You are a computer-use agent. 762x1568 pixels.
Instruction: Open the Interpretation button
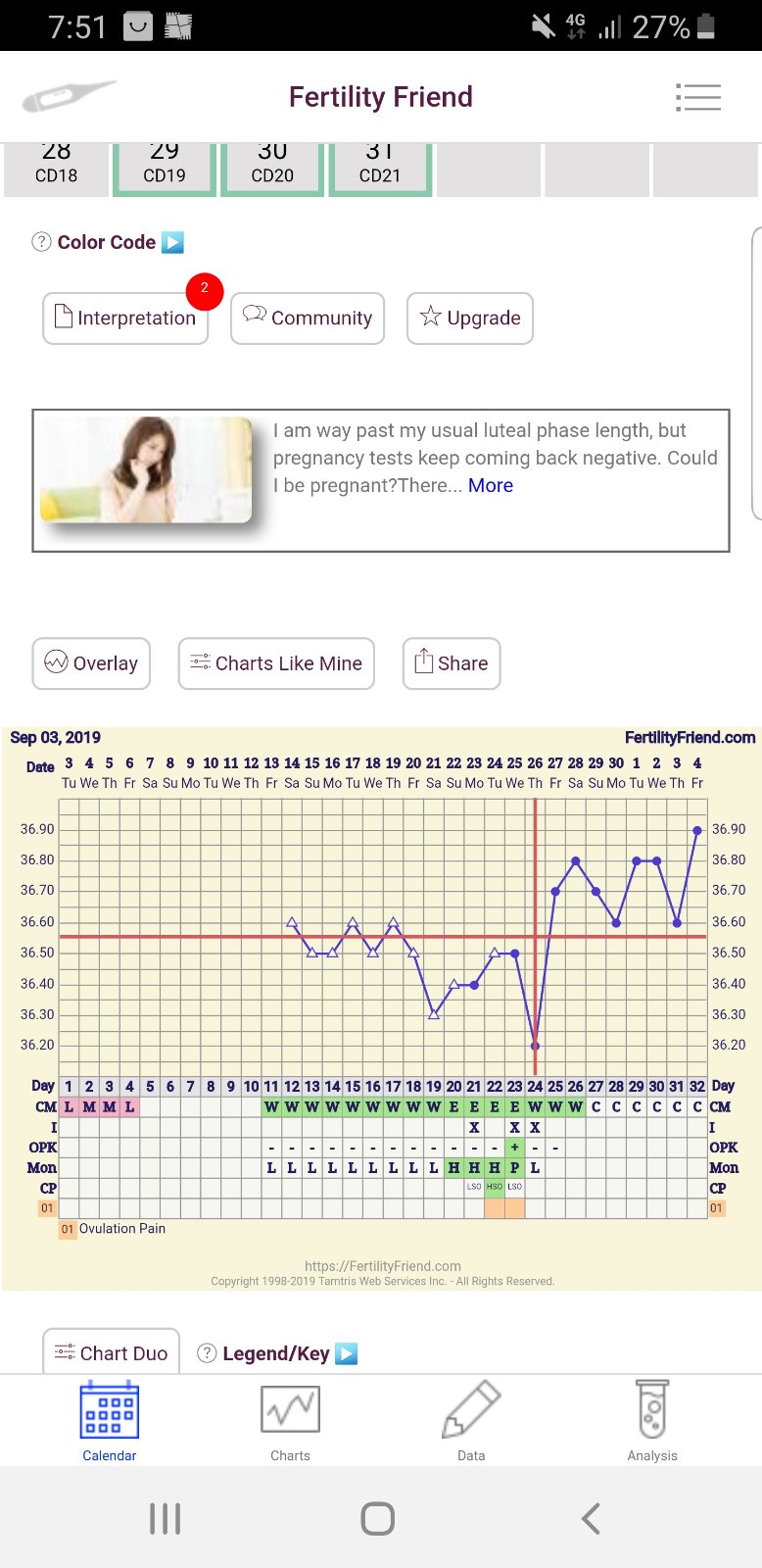click(x=125, y=318)
